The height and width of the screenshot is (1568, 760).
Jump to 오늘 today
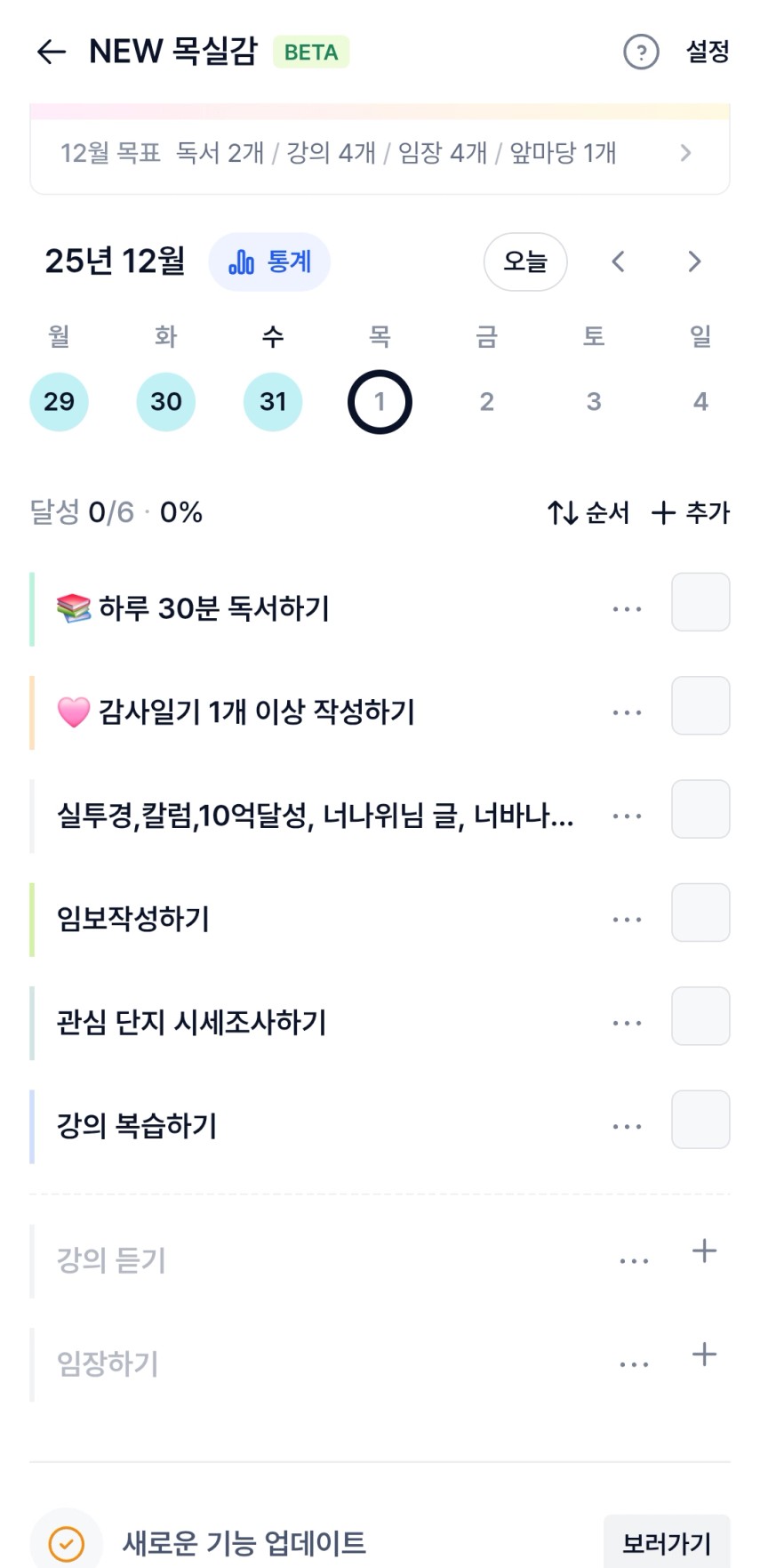524,262
